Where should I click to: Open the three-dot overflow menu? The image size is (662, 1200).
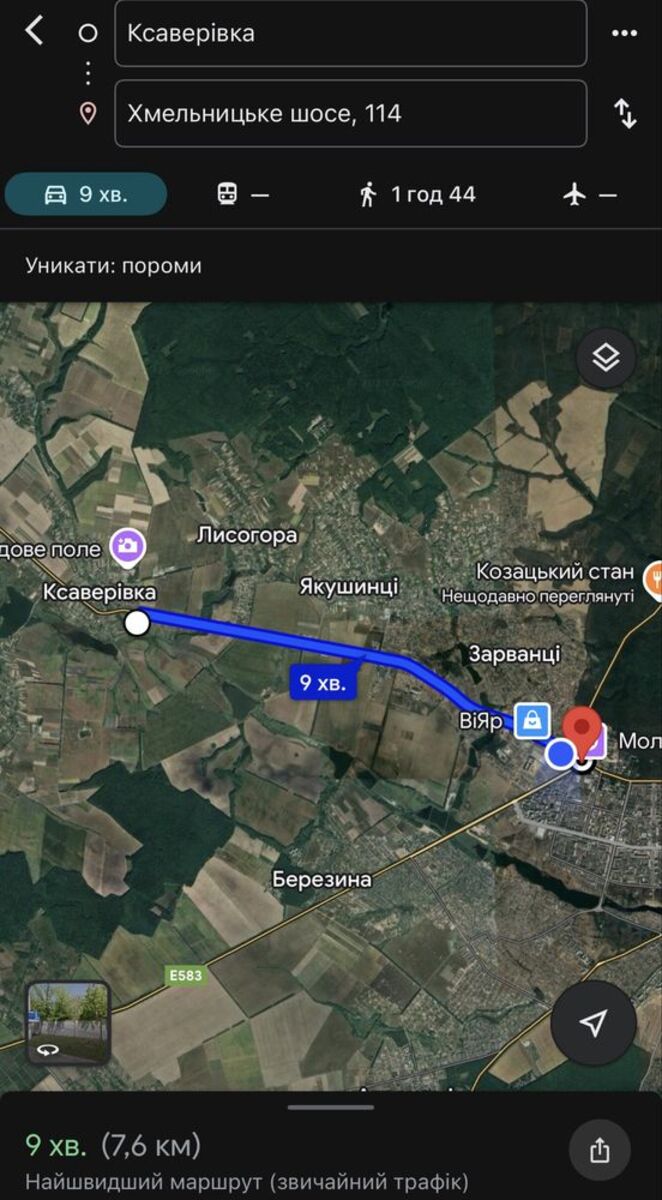click(x=624, y=33)
